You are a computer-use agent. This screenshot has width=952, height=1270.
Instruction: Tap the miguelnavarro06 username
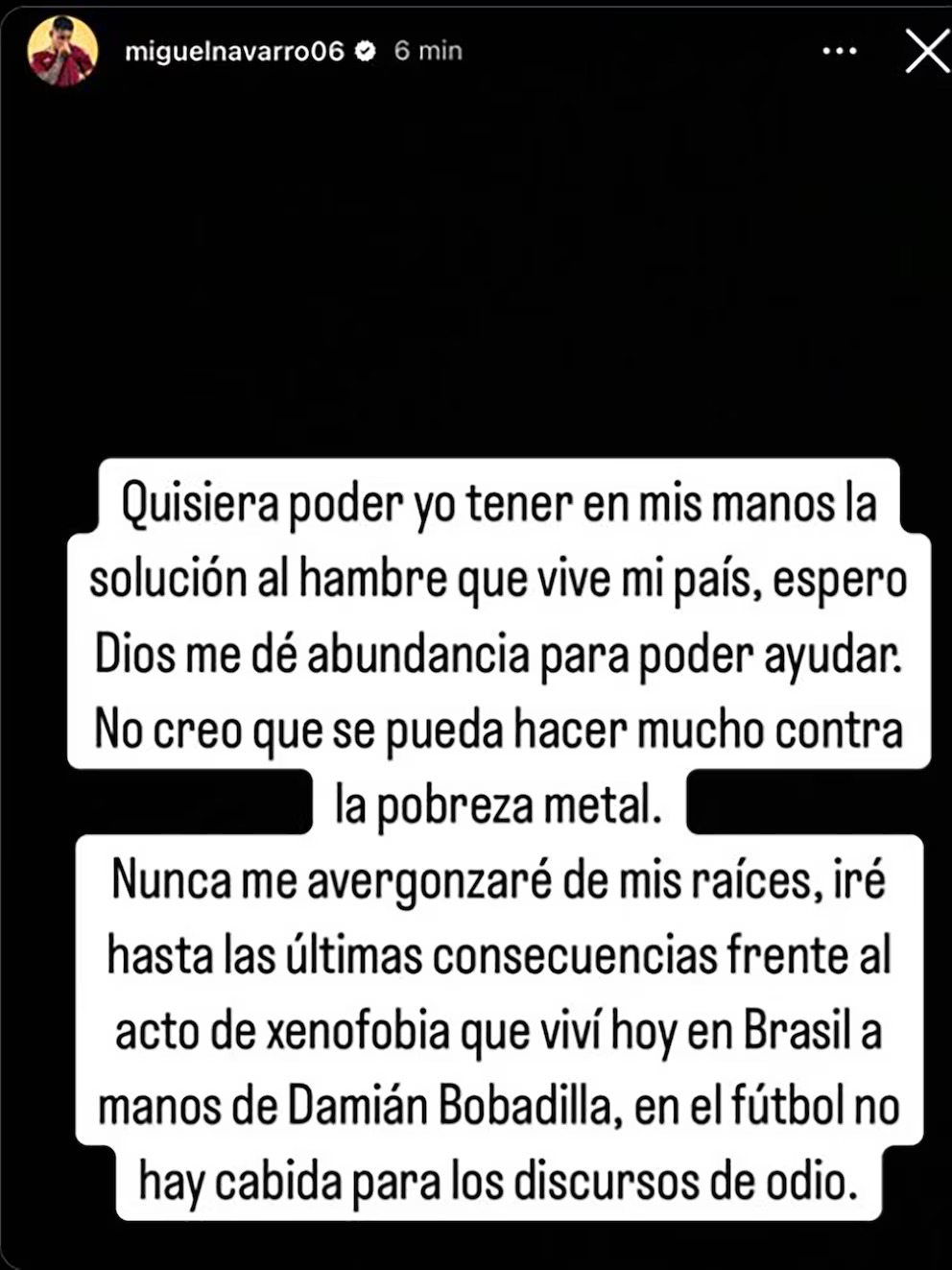tap(234, 51)
